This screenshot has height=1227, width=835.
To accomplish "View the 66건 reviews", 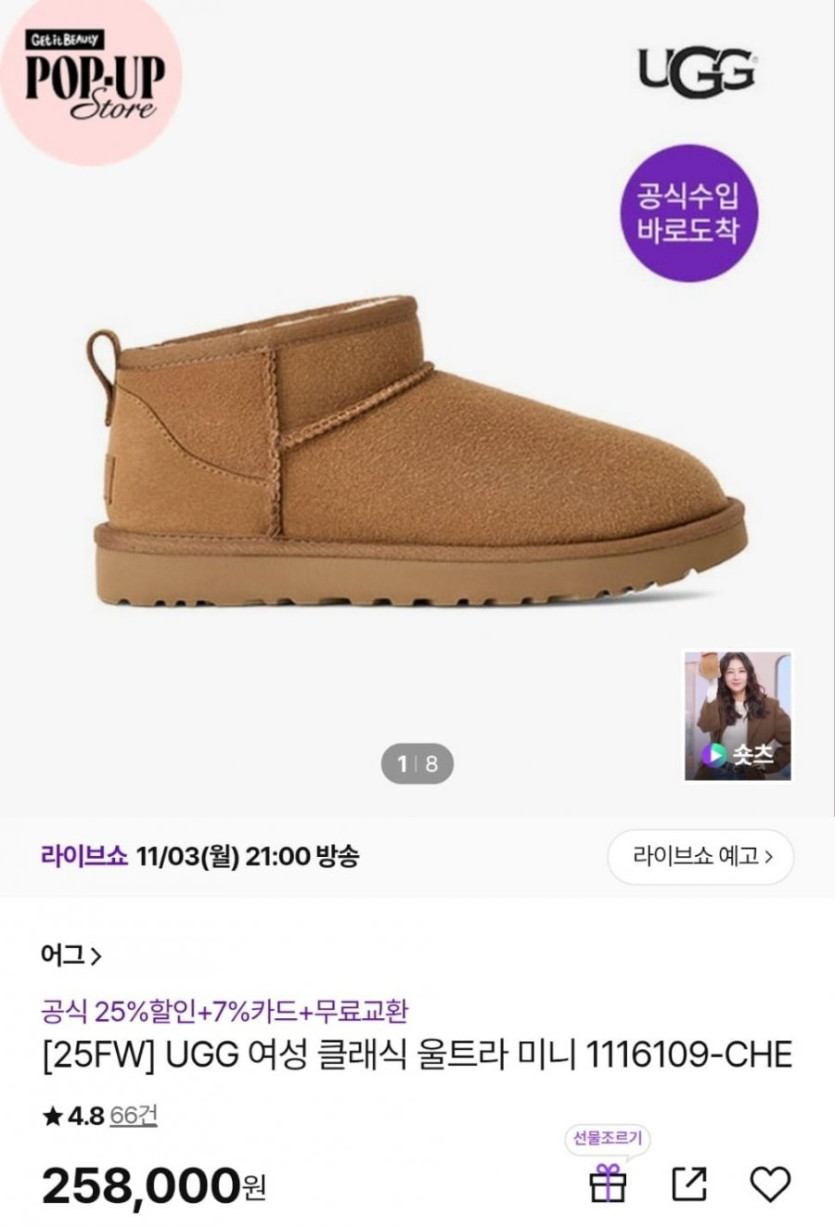I will pos(133,1116).
